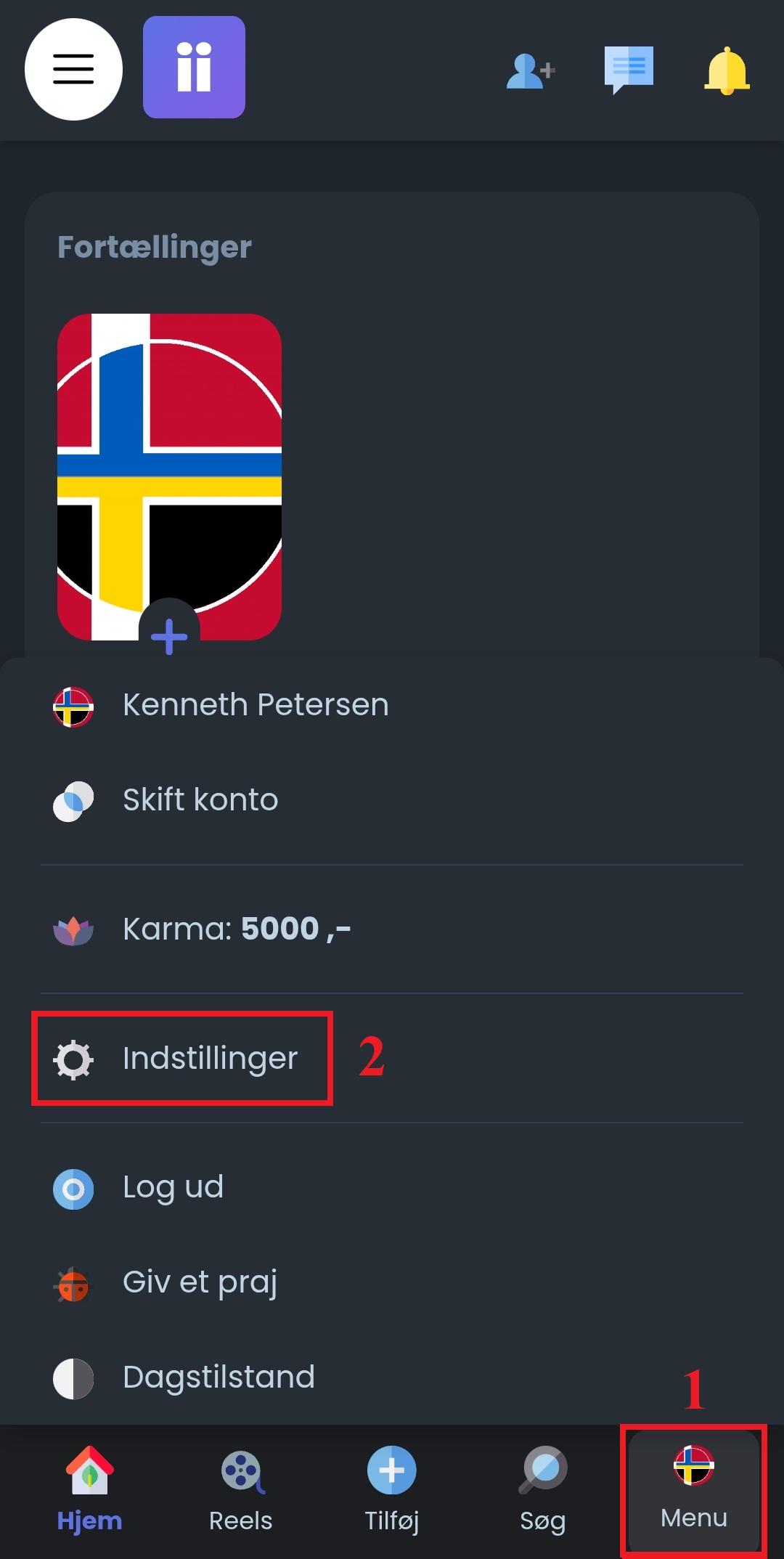Open the Karma balance row

coord(236,929)
